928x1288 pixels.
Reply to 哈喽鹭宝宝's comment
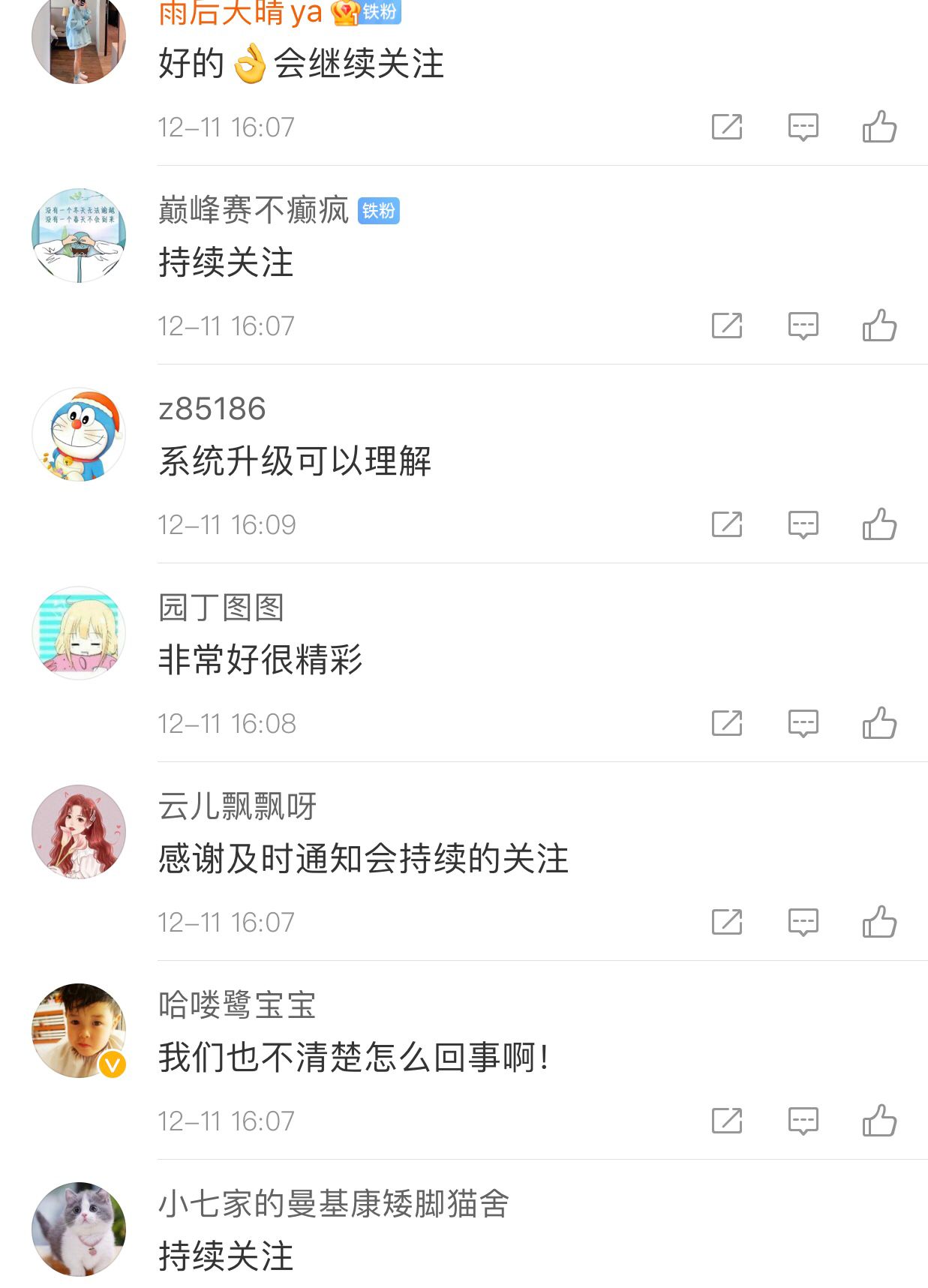click(803, 1121)
